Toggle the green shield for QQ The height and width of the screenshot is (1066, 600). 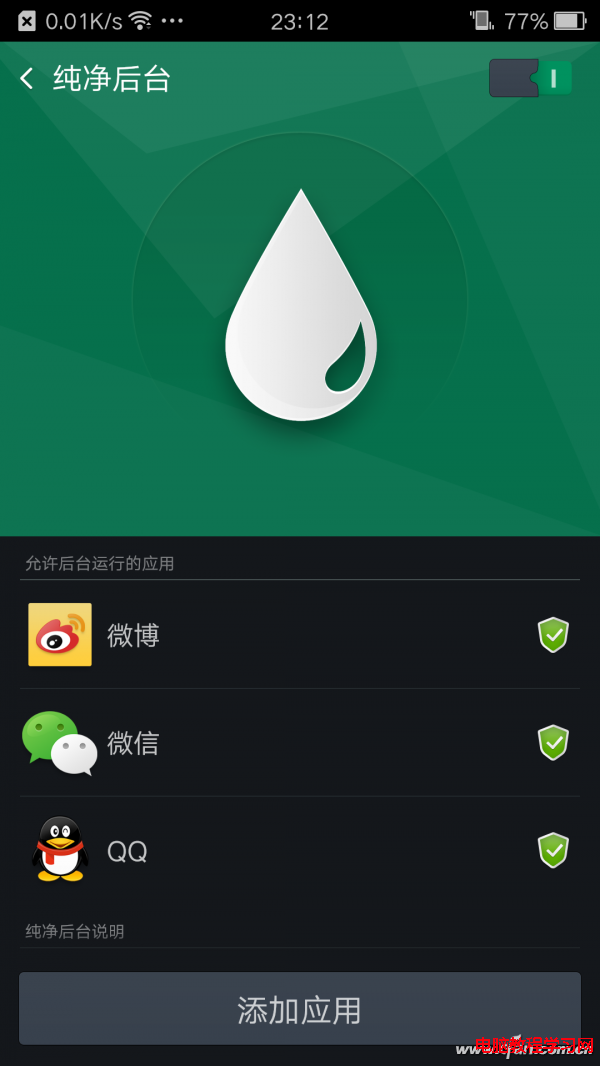pos(553,850)
